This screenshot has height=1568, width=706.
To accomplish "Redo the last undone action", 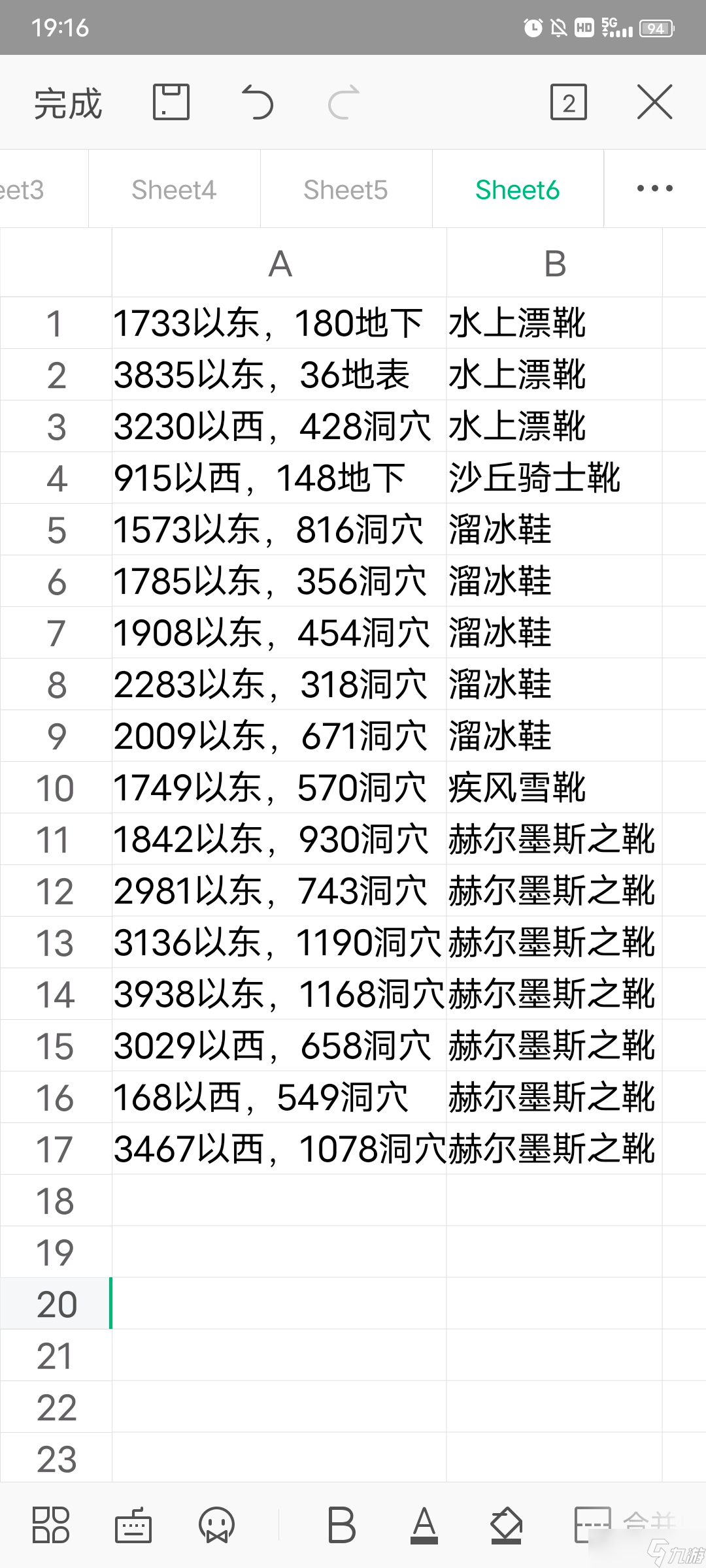I will [344, 102].
